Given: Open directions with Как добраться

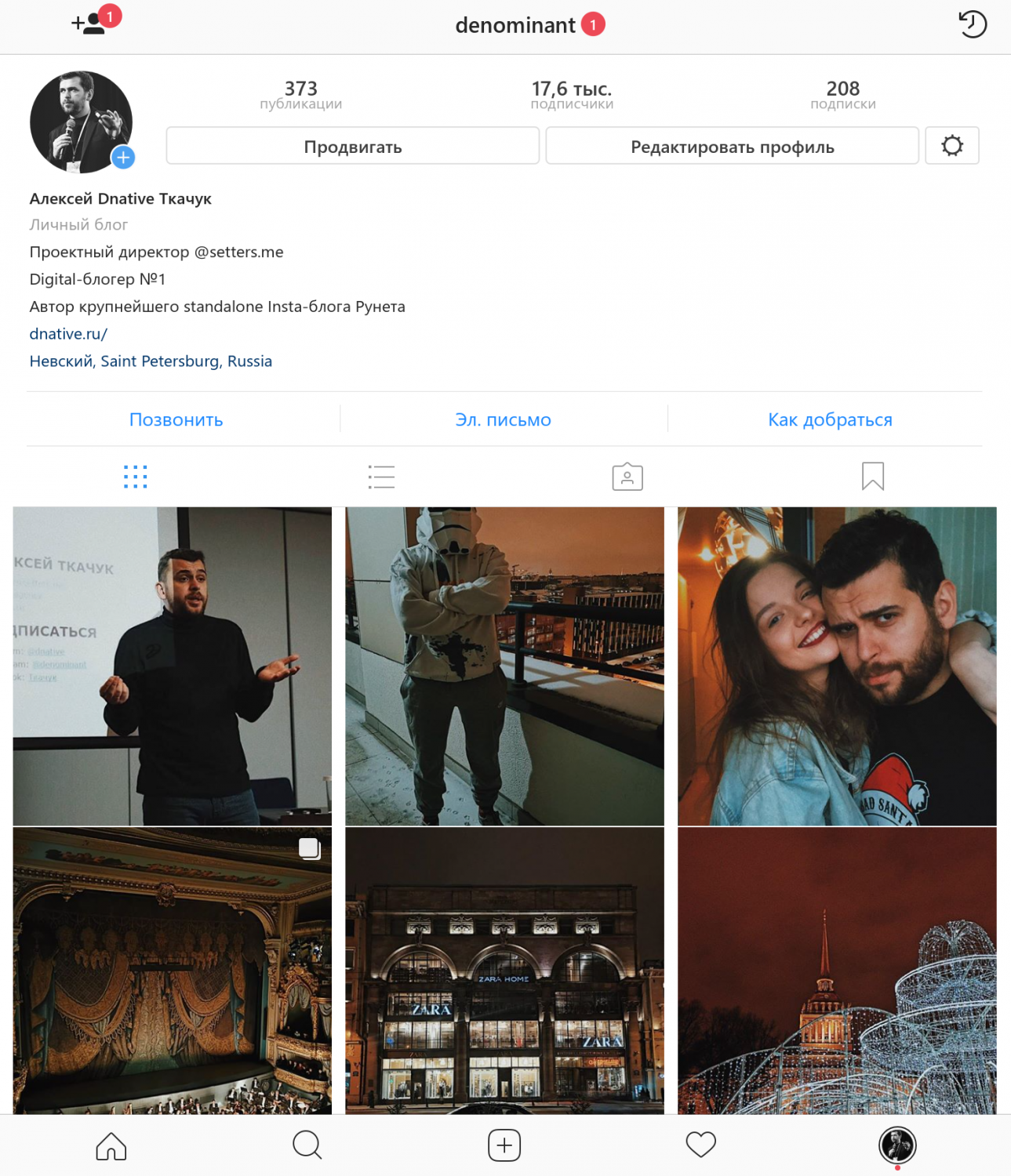Looking at the screenshot, I should click(x=830, y=419).
